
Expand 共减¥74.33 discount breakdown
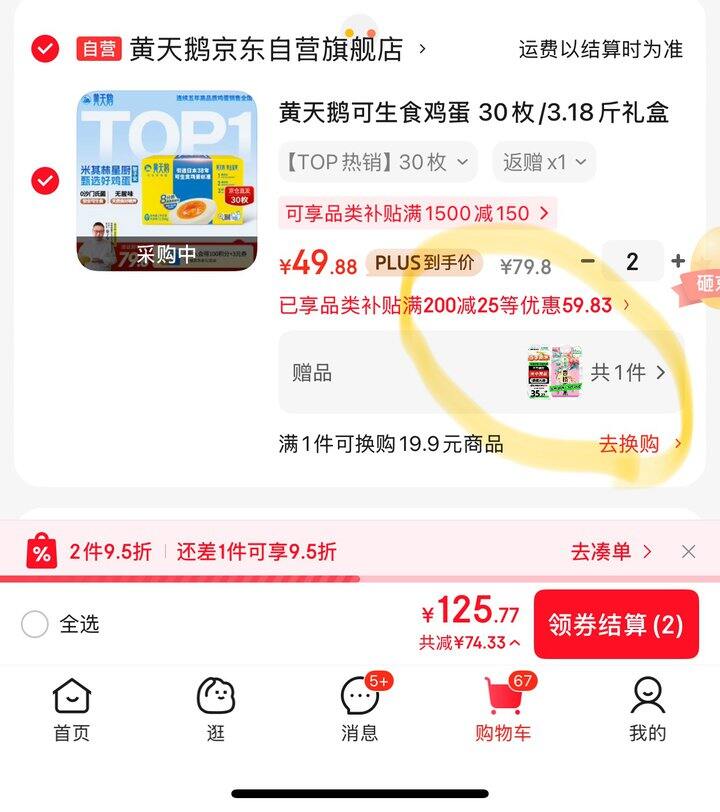click(x=470, y=643)
